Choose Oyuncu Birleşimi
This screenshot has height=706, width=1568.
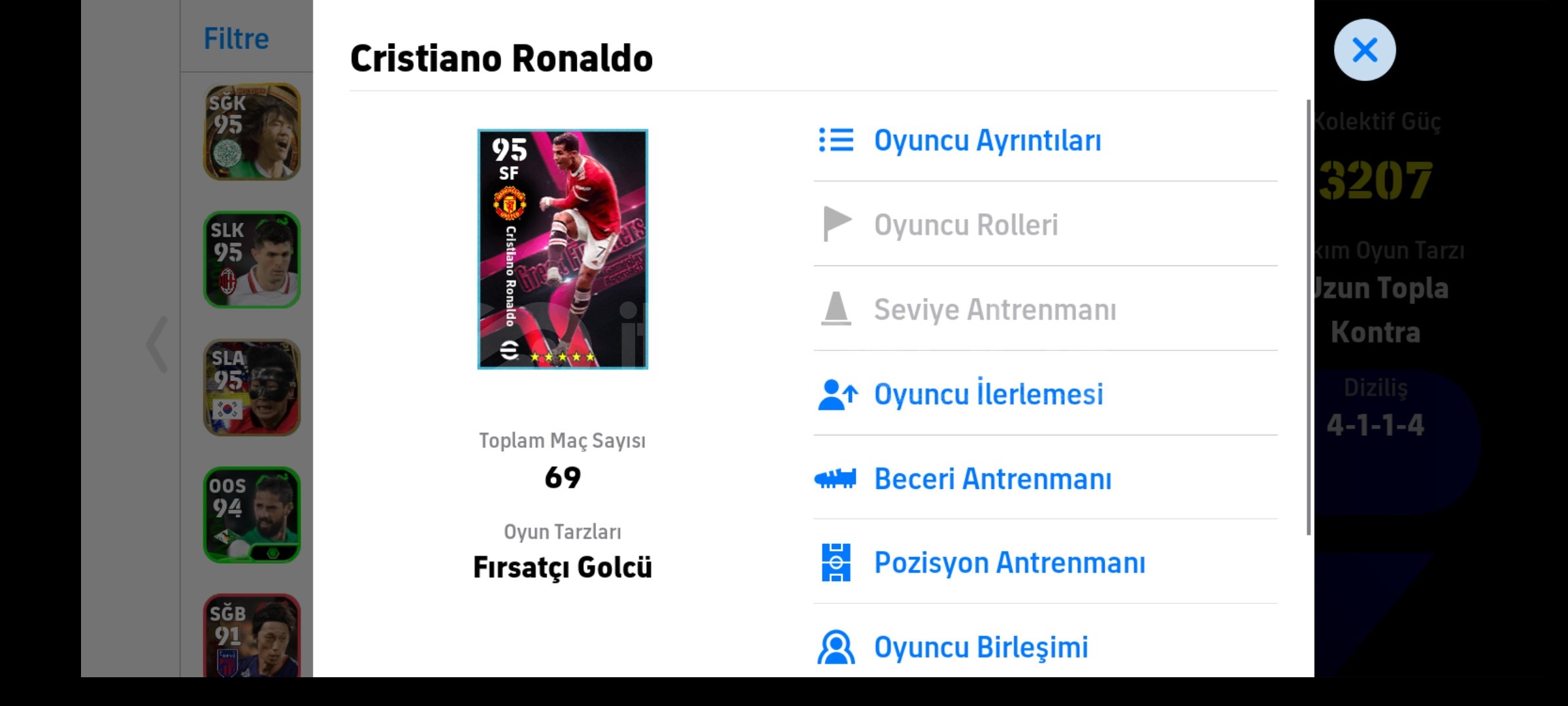(x=980, y=647)
